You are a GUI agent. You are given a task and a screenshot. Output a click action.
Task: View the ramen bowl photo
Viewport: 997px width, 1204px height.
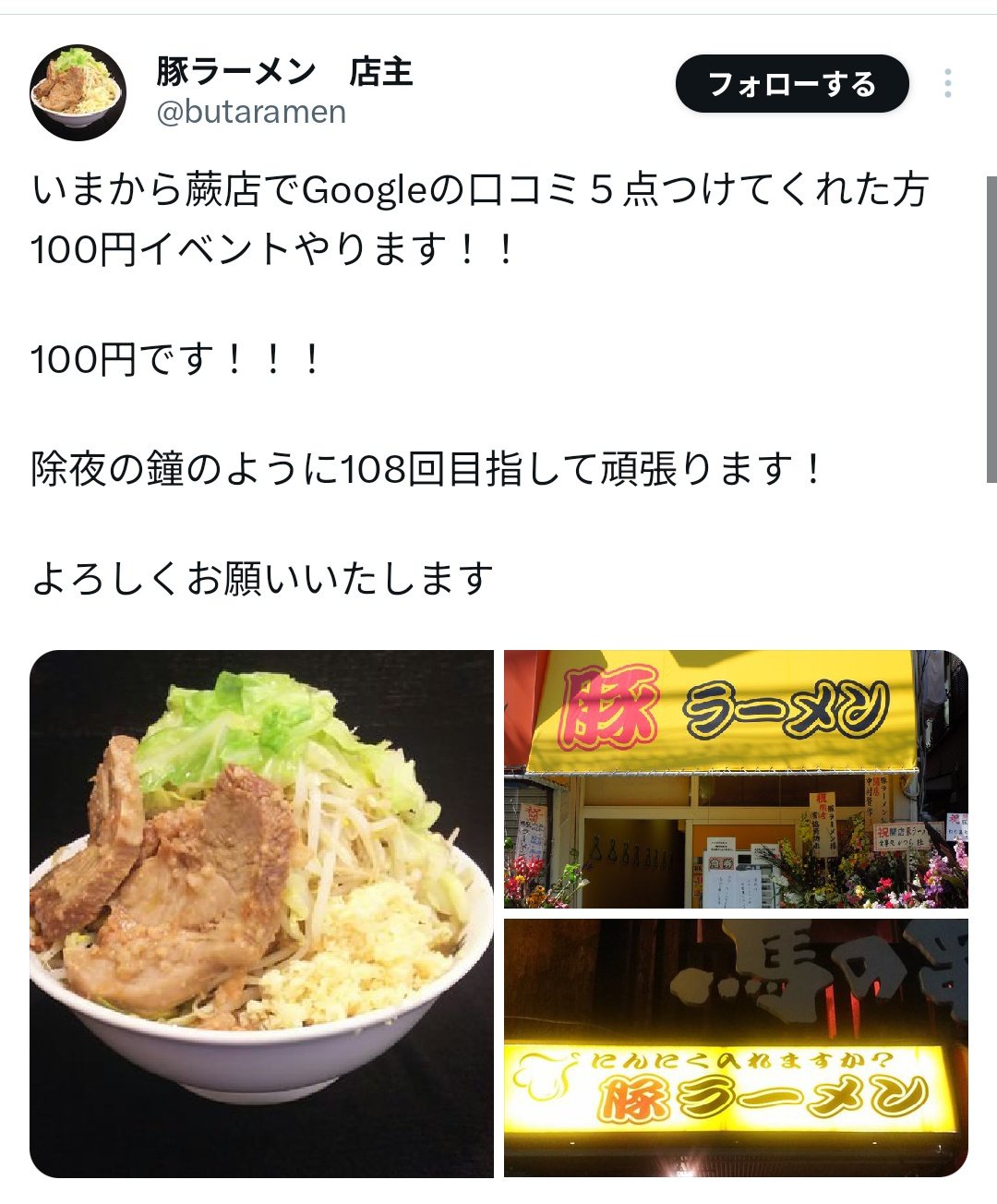(262, 913)
